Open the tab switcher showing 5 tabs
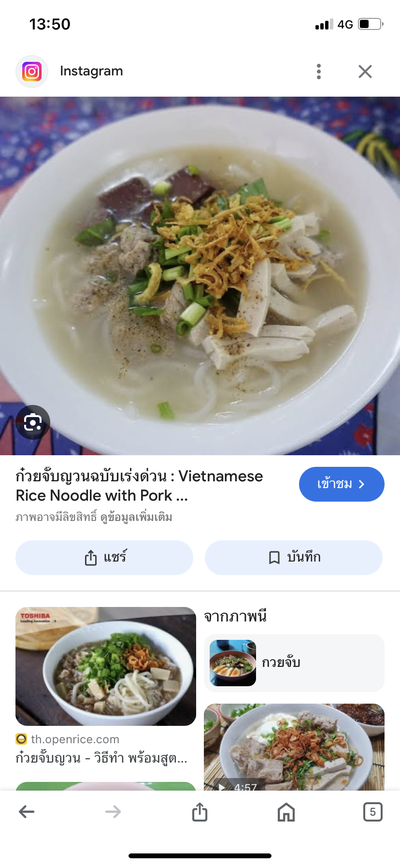The height and width of the screenshot is (866, 400). tap(372, 811)
